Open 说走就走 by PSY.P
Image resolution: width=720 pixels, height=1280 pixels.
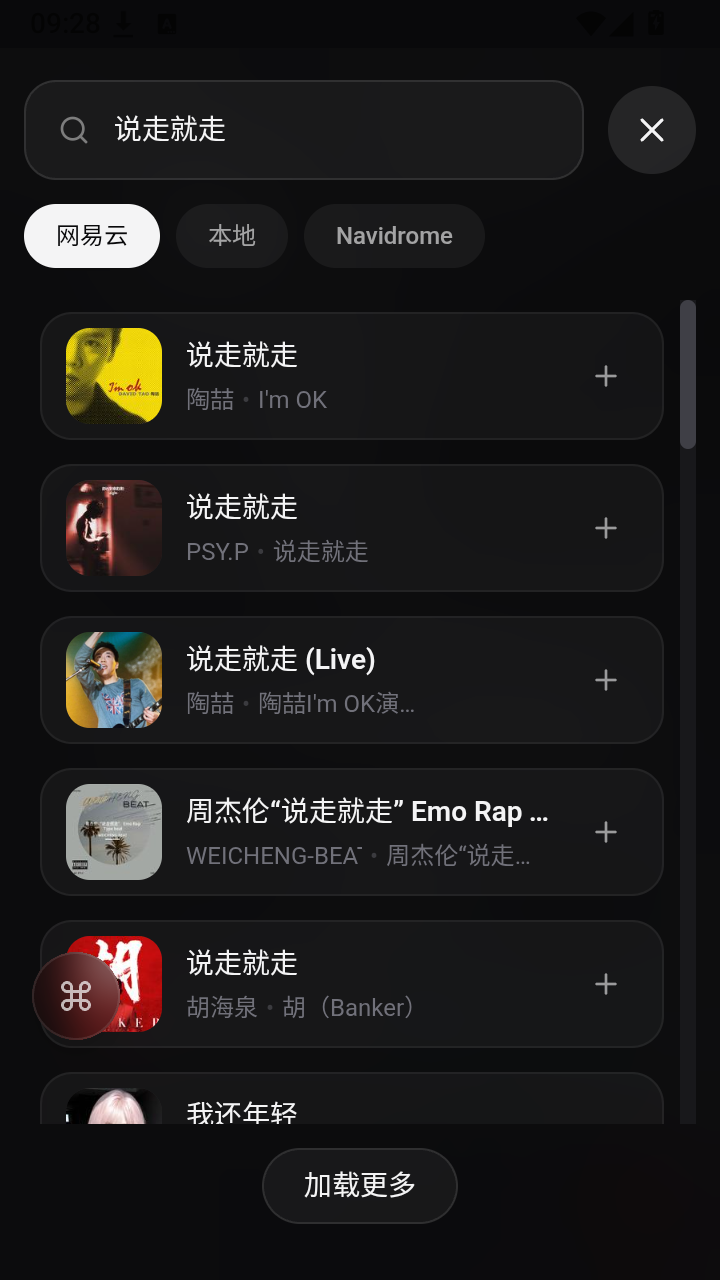[352, 528]
